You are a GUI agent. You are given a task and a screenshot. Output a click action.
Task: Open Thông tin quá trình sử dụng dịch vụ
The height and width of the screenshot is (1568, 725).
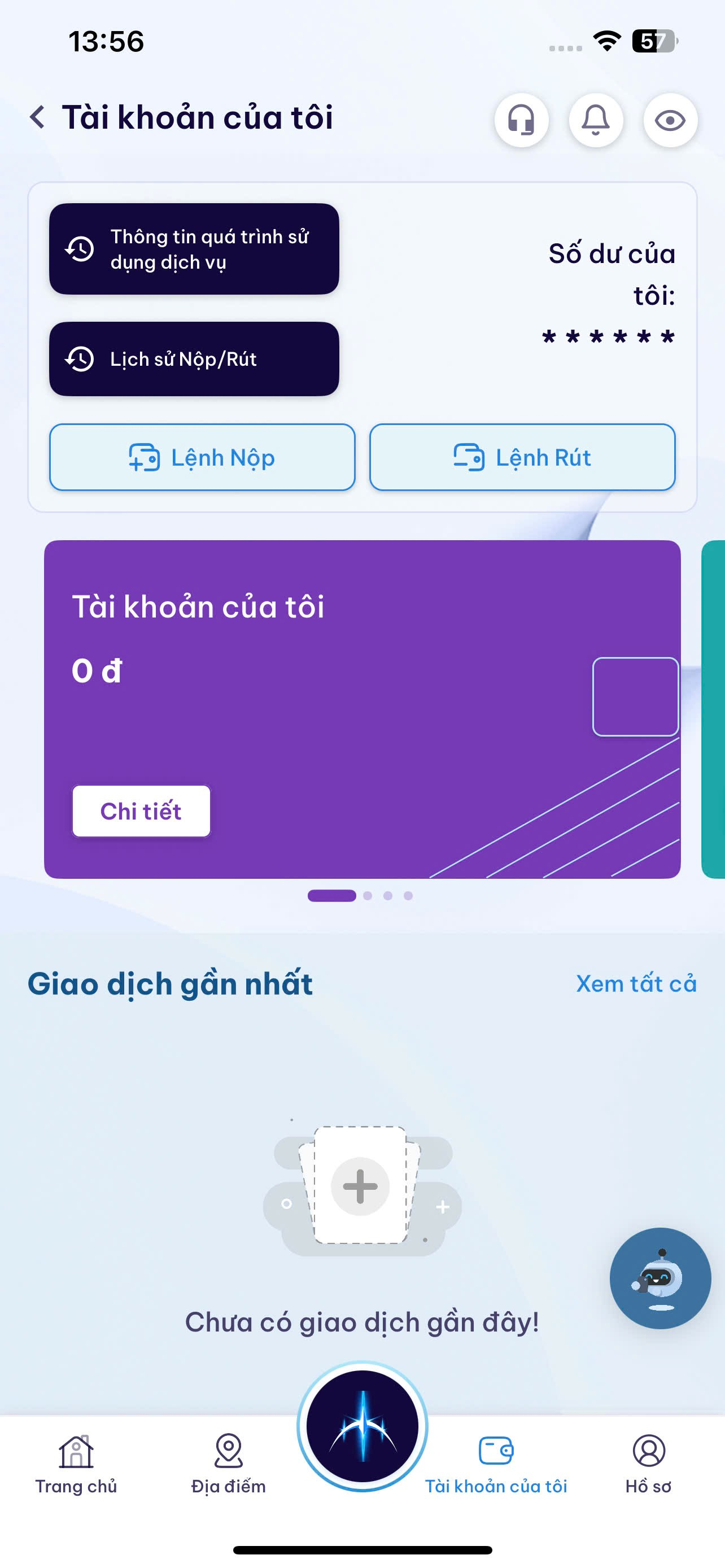point(194,249)
